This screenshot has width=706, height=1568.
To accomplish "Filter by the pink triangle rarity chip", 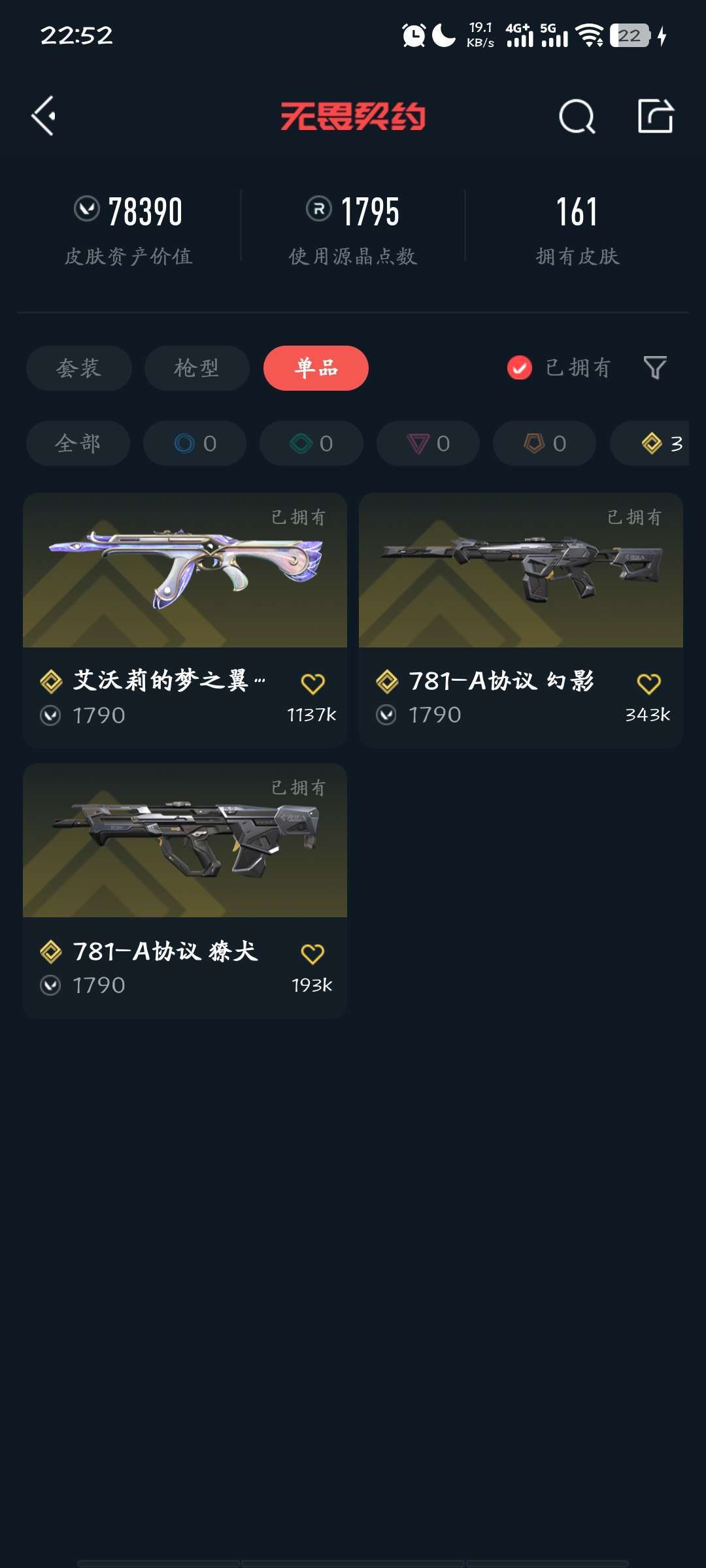I will point(428,444).
